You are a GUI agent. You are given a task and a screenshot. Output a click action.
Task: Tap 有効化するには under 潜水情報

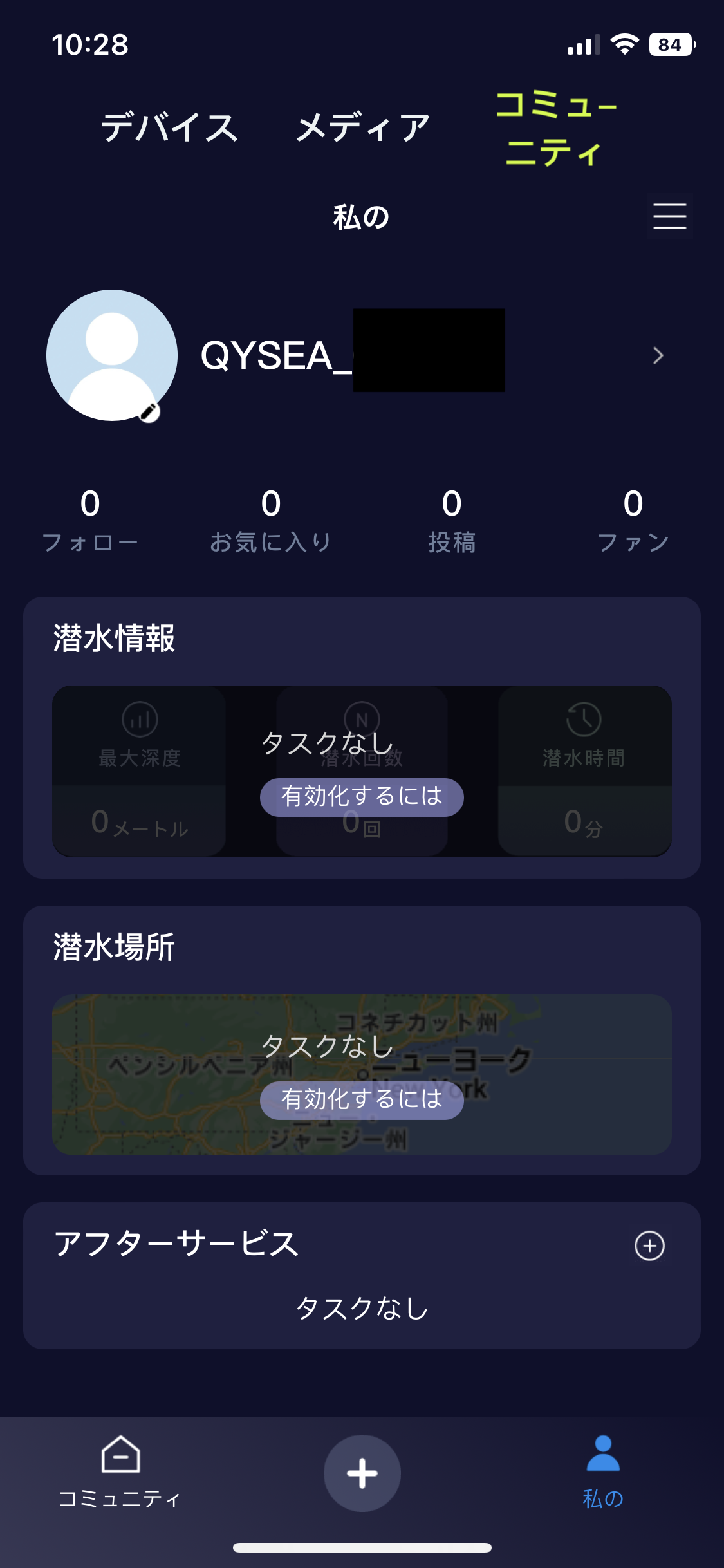coord(362,797)
